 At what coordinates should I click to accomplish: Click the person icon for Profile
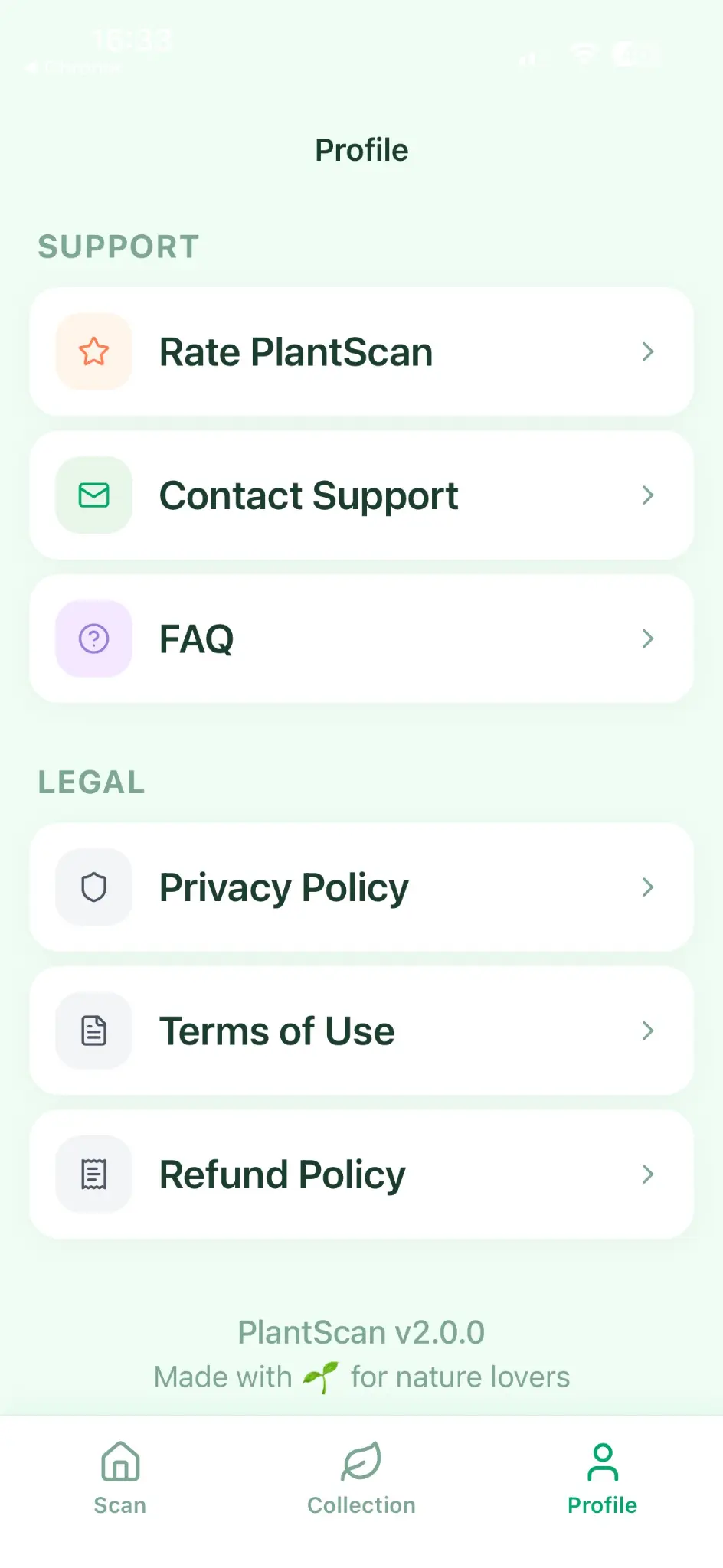click(601, 1461)
